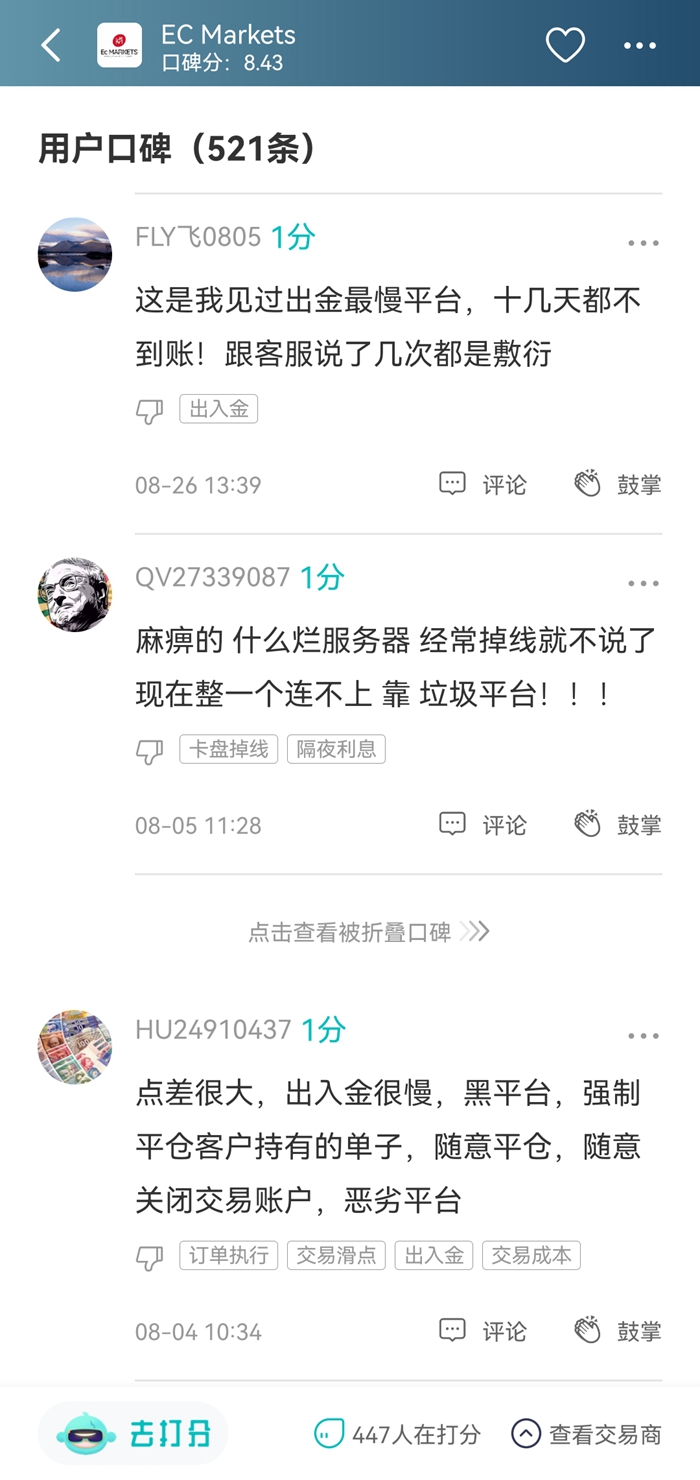Applaud QV27339087's review
The height and width of the screenshot is (1480, 700).
coord(618,825)
